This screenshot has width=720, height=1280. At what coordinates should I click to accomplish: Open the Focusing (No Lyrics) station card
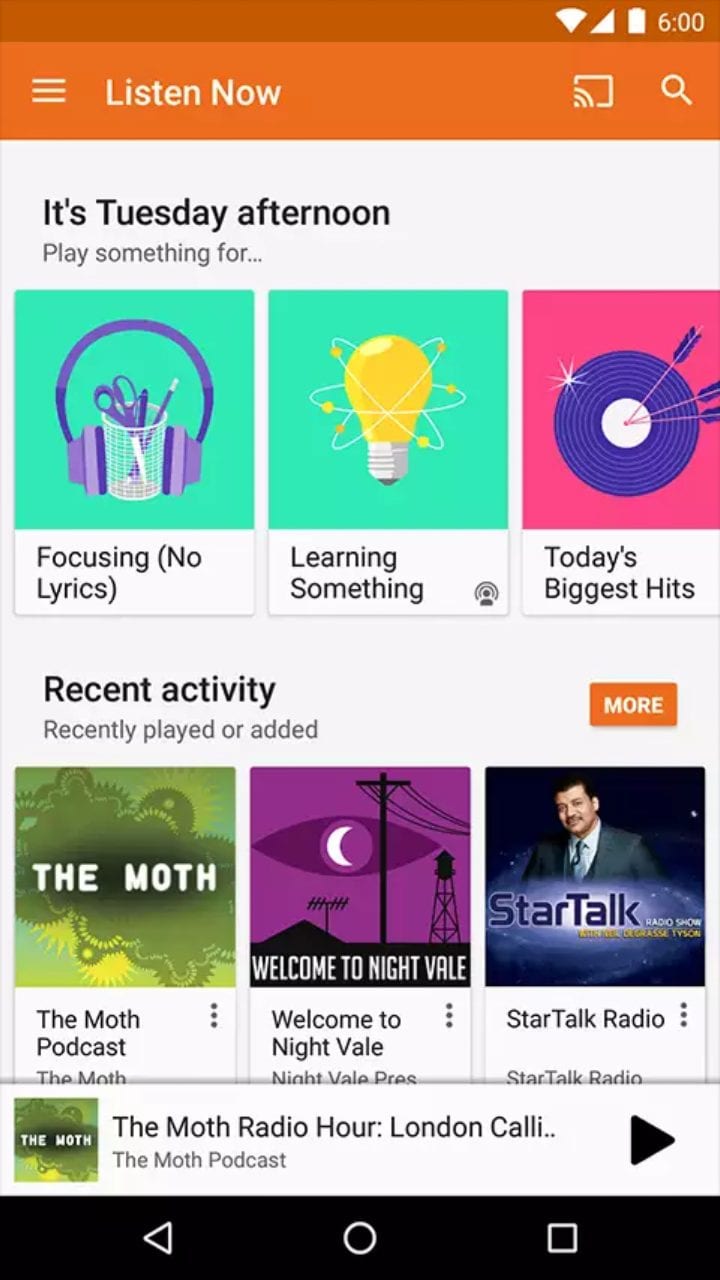[x=134, y=452]
